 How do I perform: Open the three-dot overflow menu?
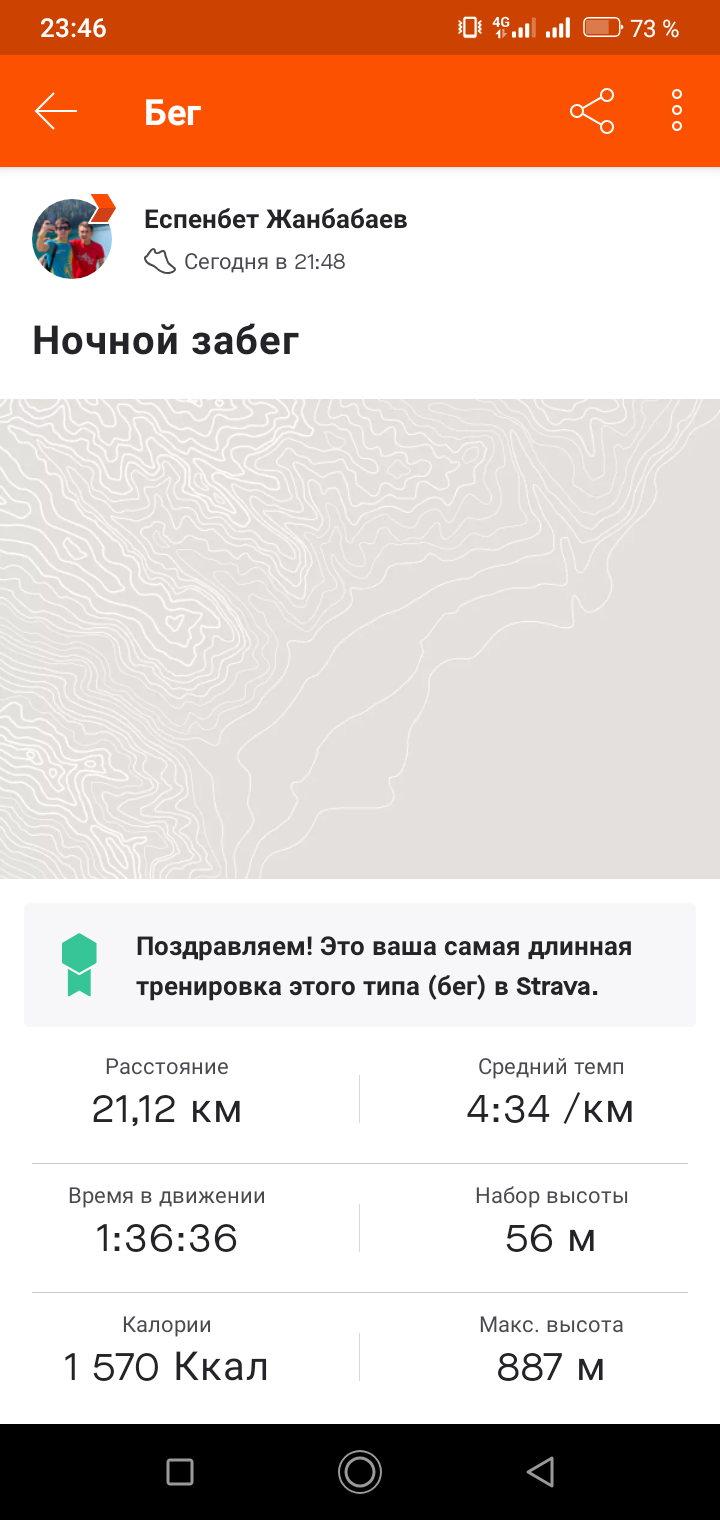(677, 111)
